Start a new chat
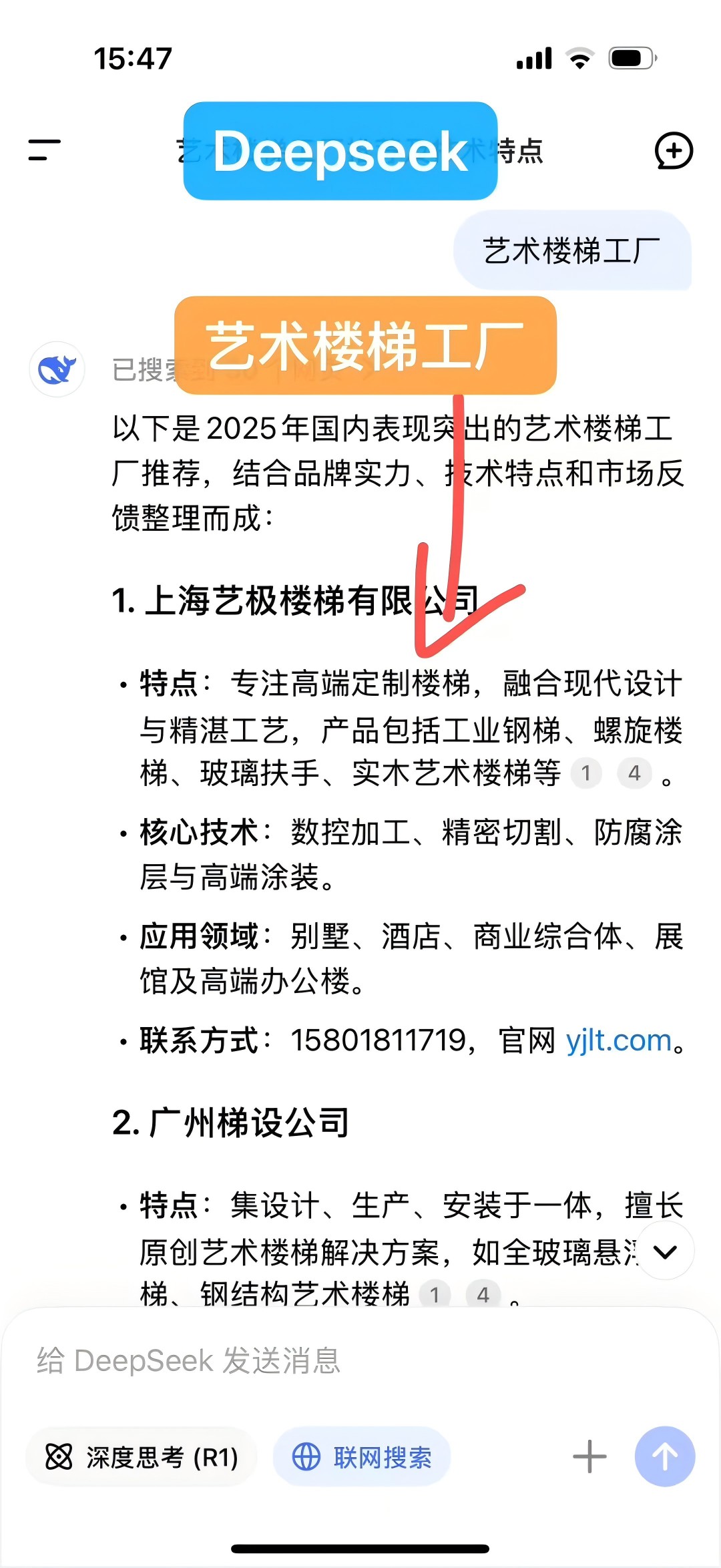Image resolution: width=721 pixels, height=1568 pixels. point(673,150)
